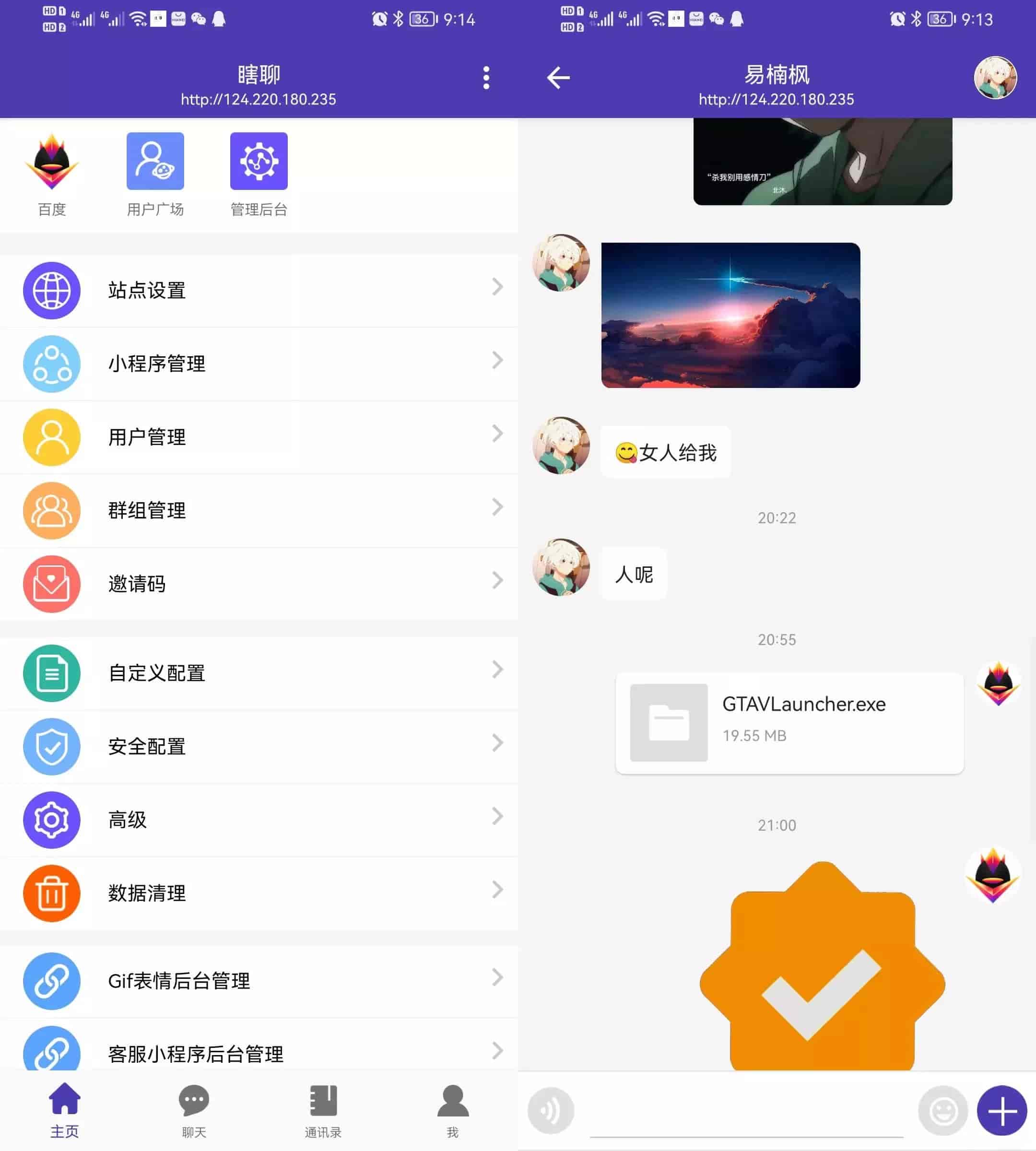Open 小程序管理
This screenshot has width=1036, height=1151.
259,364
